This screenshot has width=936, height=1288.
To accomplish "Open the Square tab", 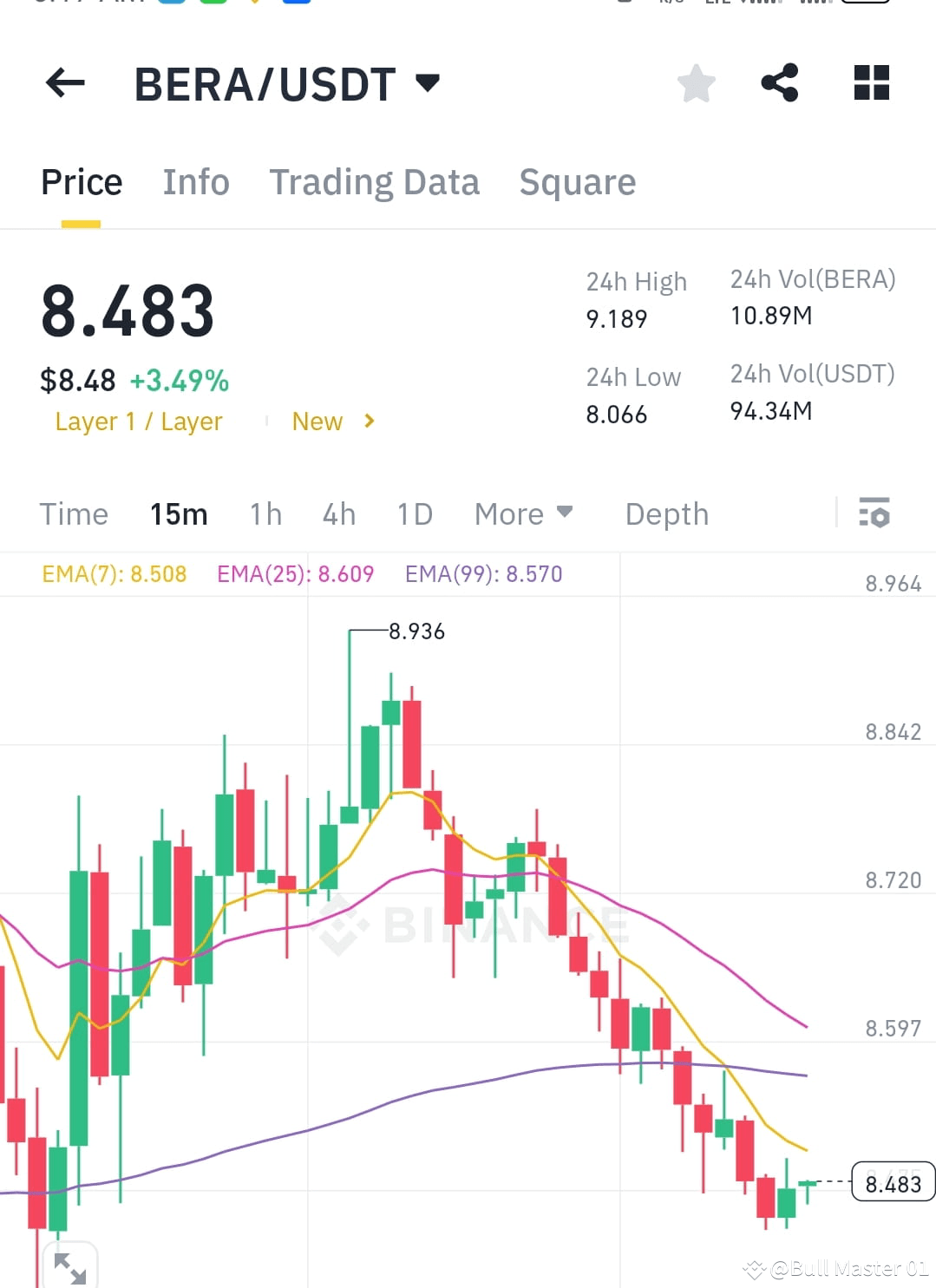I will click(x=577, y=182).
